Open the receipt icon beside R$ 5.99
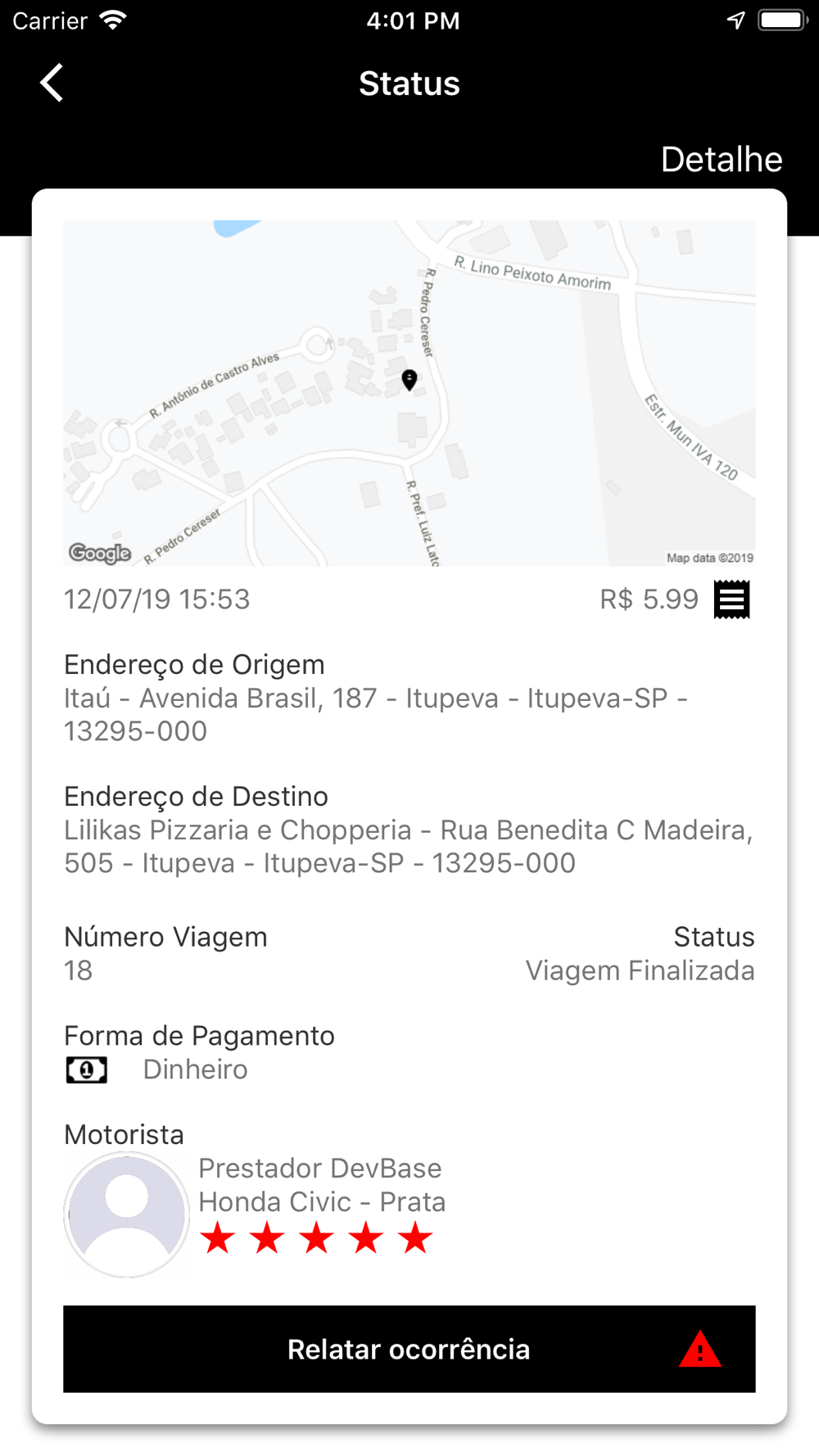Viewport: 819px width, 1456px height. point(731,599)
